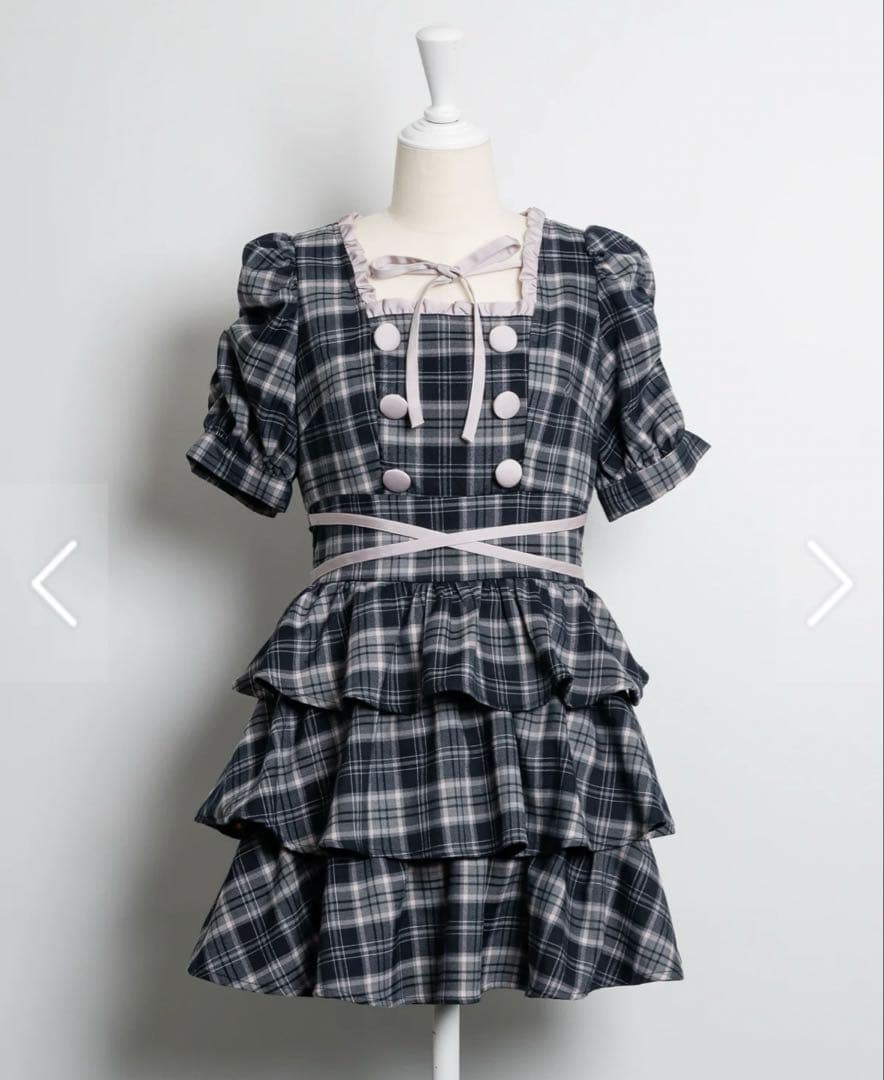The image size is (884, 1080).
Task: Show the next product image
Action: click(x=829, y=584)
